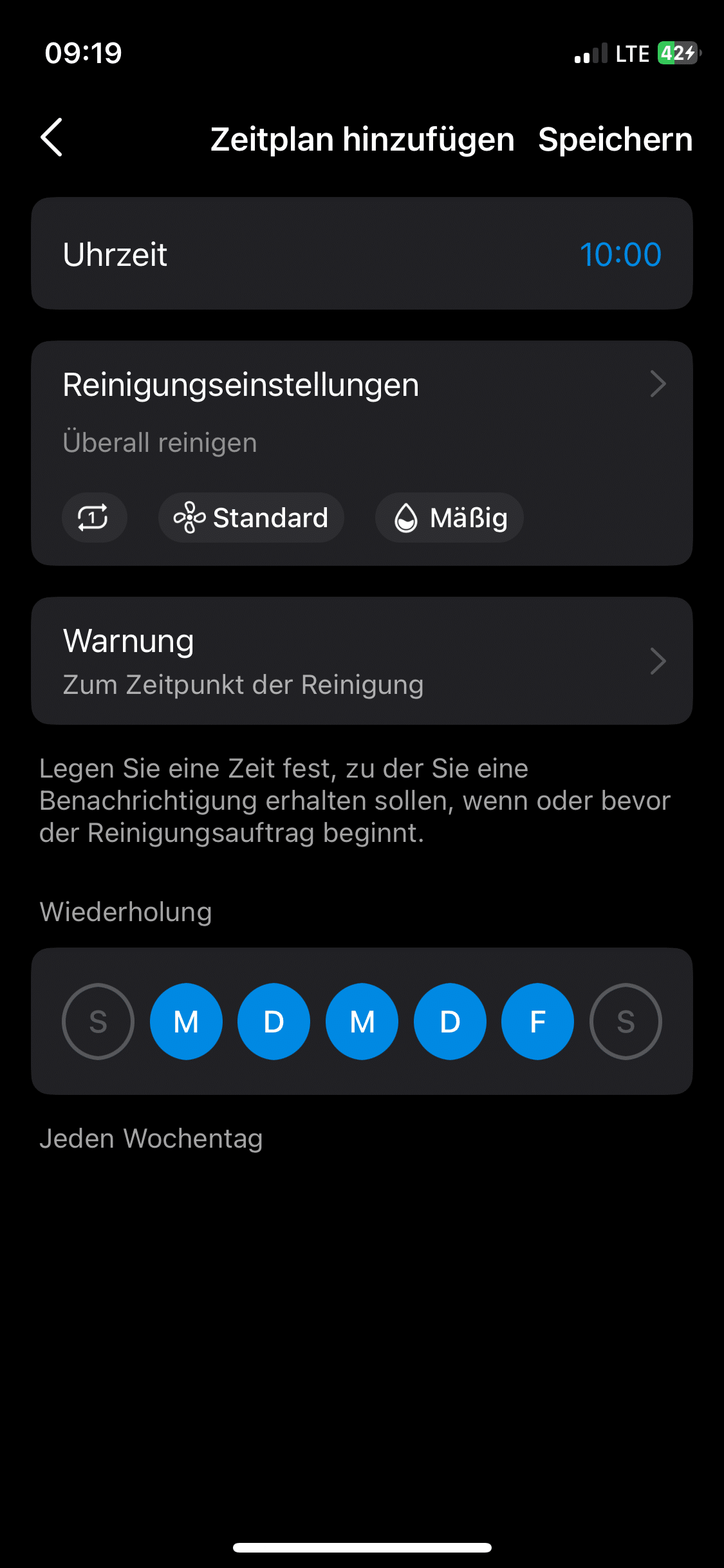724x1568 pixels.
Task: Select the Mäßig water level chip
Action: tap(449, 518)
